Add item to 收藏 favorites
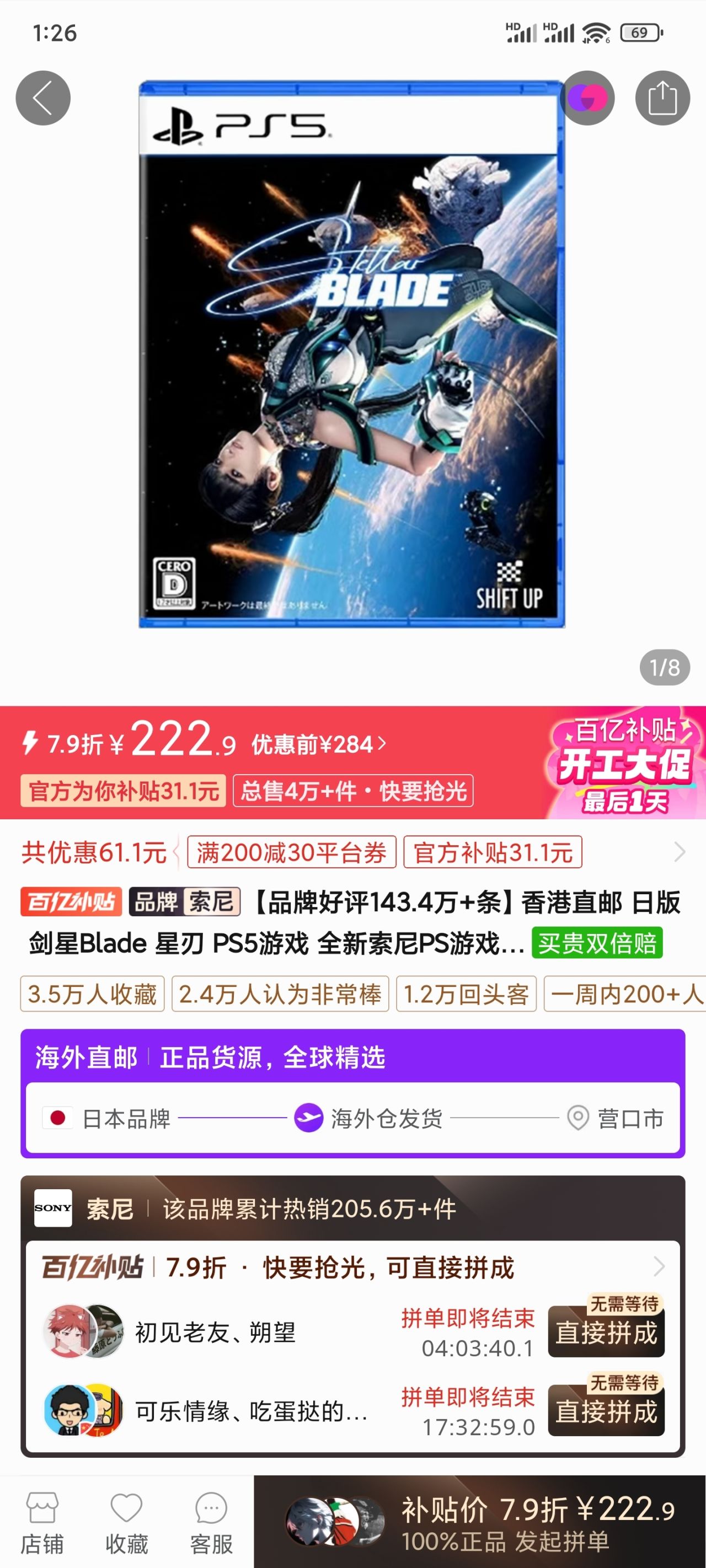 point(126,1522)
